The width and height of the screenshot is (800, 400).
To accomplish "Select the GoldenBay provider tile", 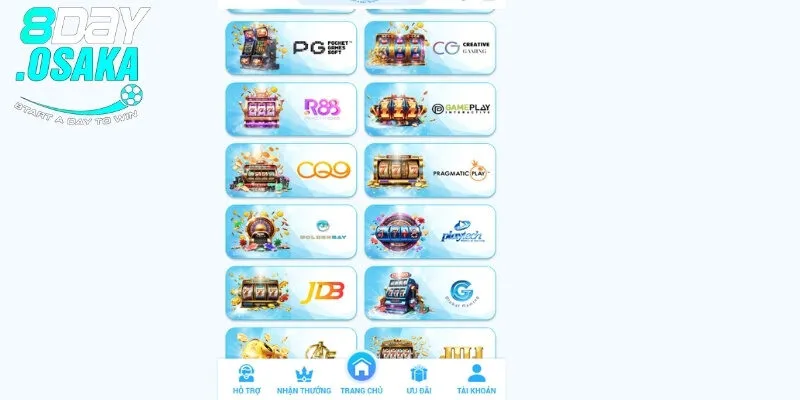I will [x=291, y=232].
